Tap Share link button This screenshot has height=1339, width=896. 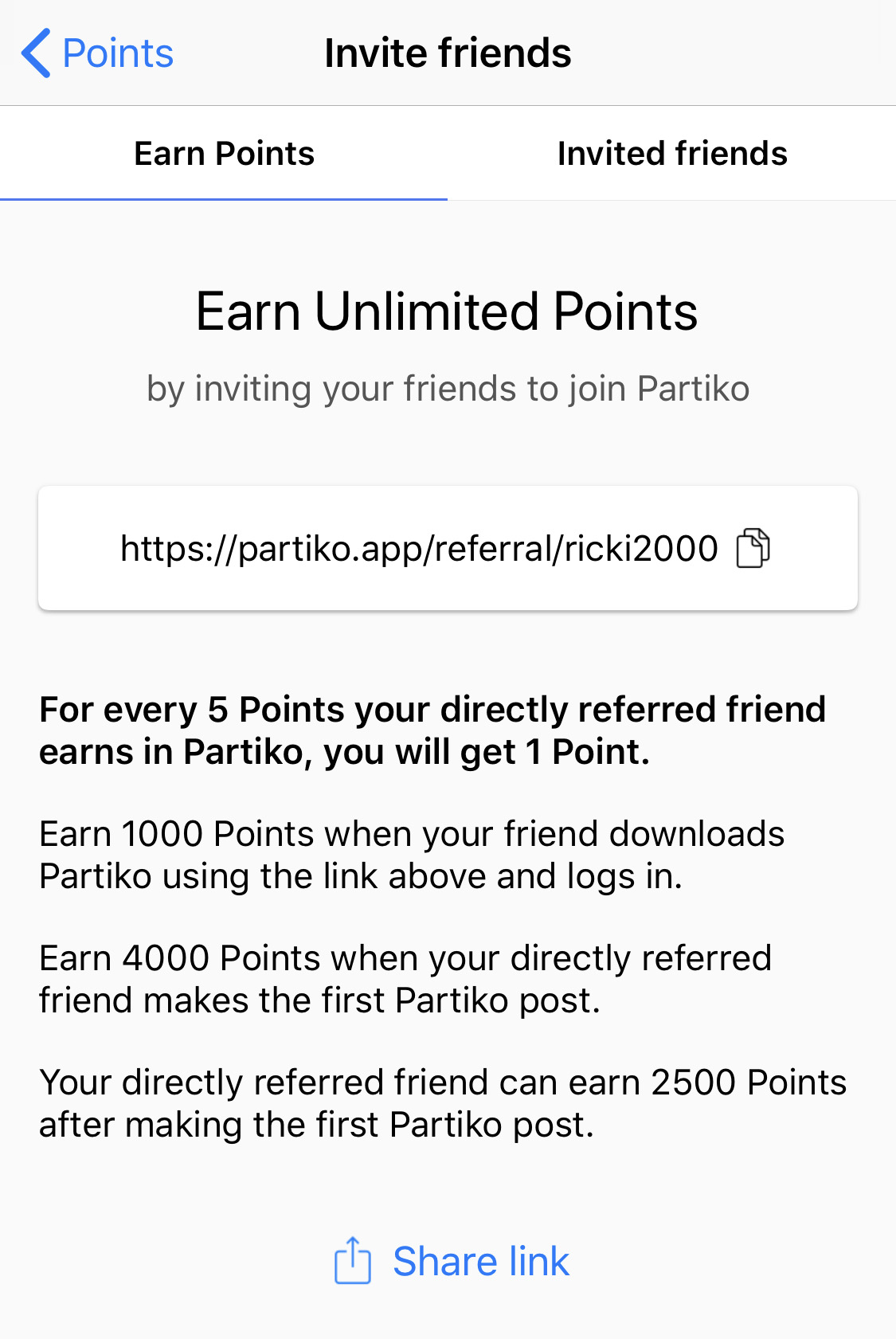pyautogui.click(x=451, y=1261)
